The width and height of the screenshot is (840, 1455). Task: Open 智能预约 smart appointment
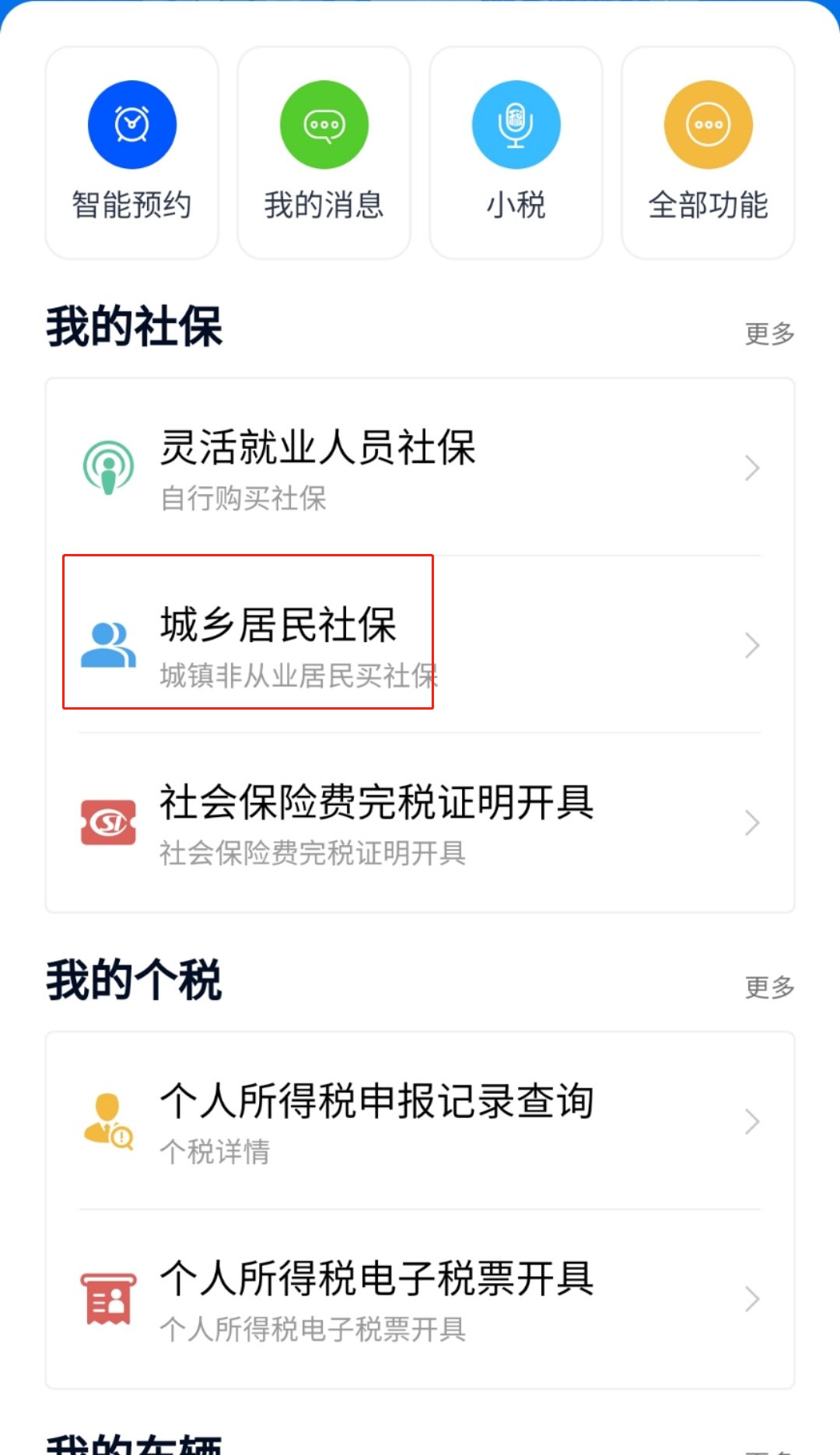131,152
